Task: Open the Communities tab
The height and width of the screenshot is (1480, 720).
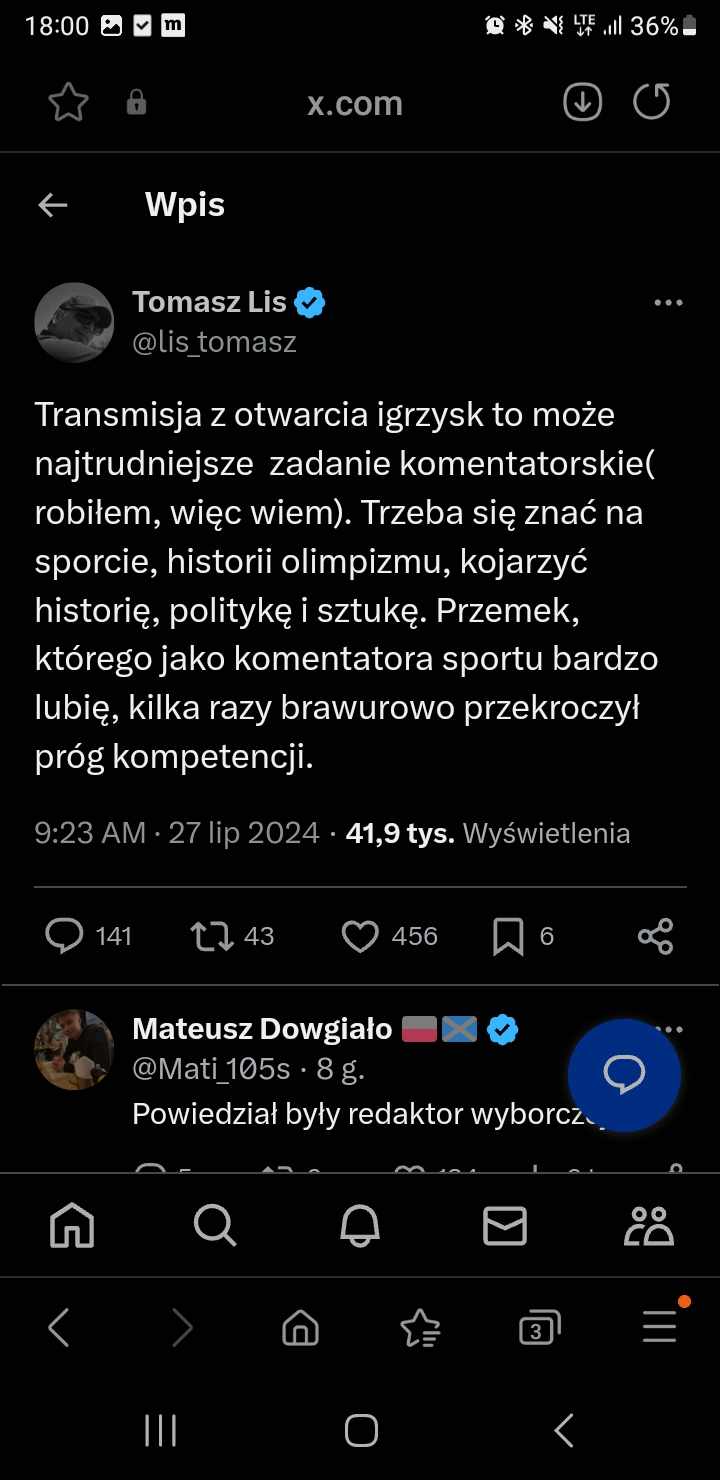Action: coord(648,1224)
